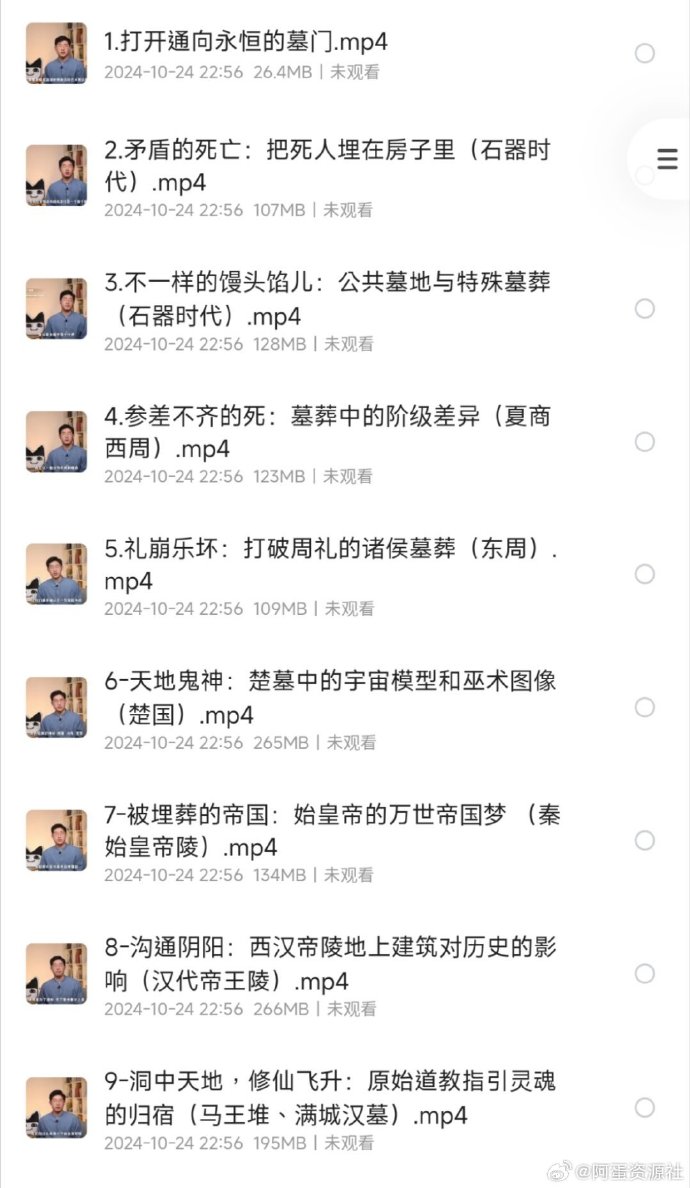Play 6-天地鬼神 楚国 video

[x=330, y=697]
